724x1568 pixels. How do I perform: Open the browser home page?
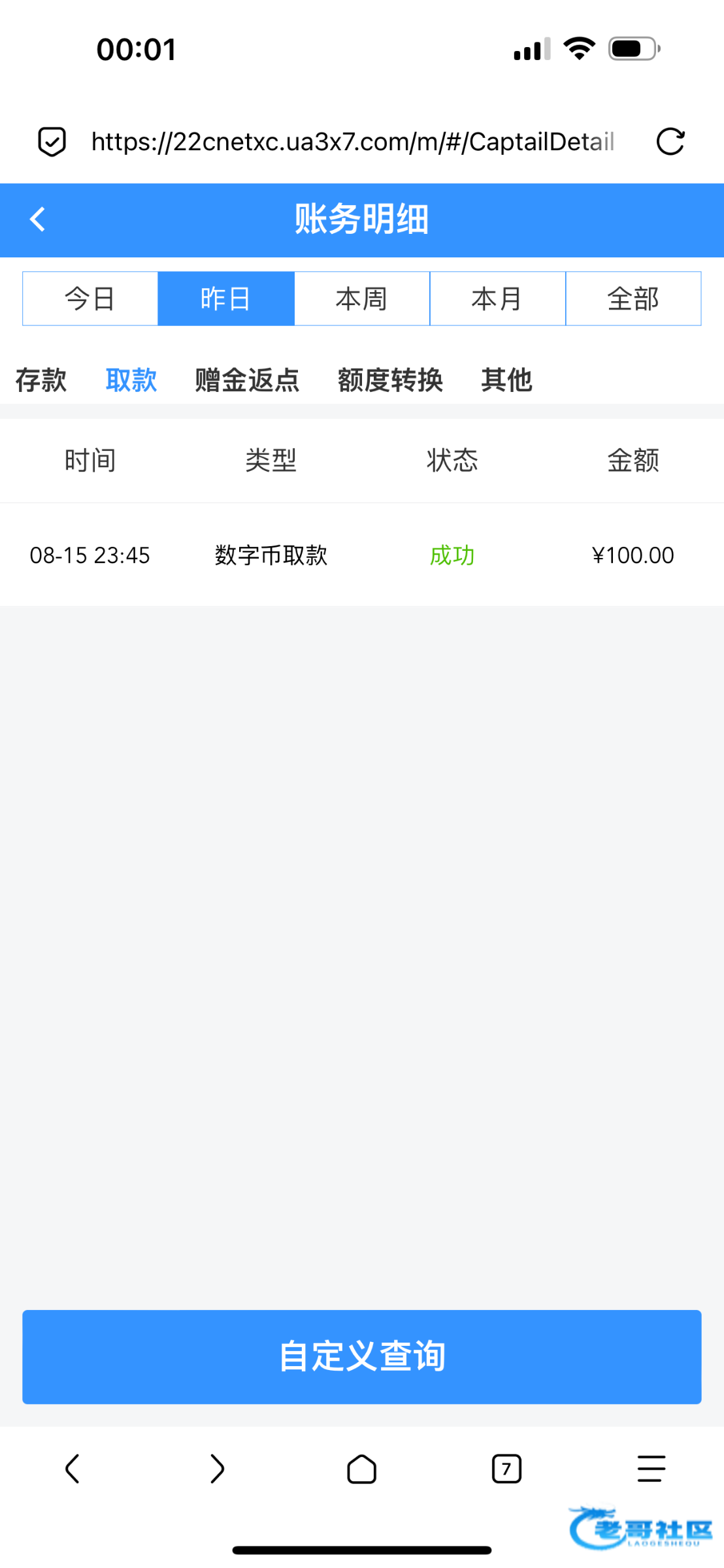361,1469
